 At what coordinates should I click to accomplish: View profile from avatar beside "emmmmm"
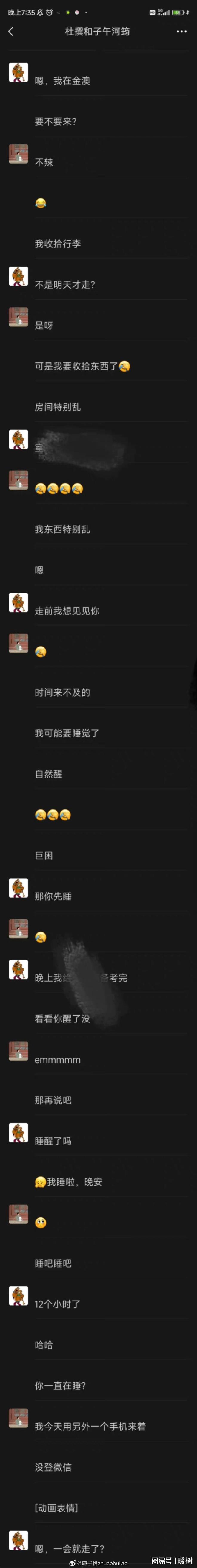18,1051
